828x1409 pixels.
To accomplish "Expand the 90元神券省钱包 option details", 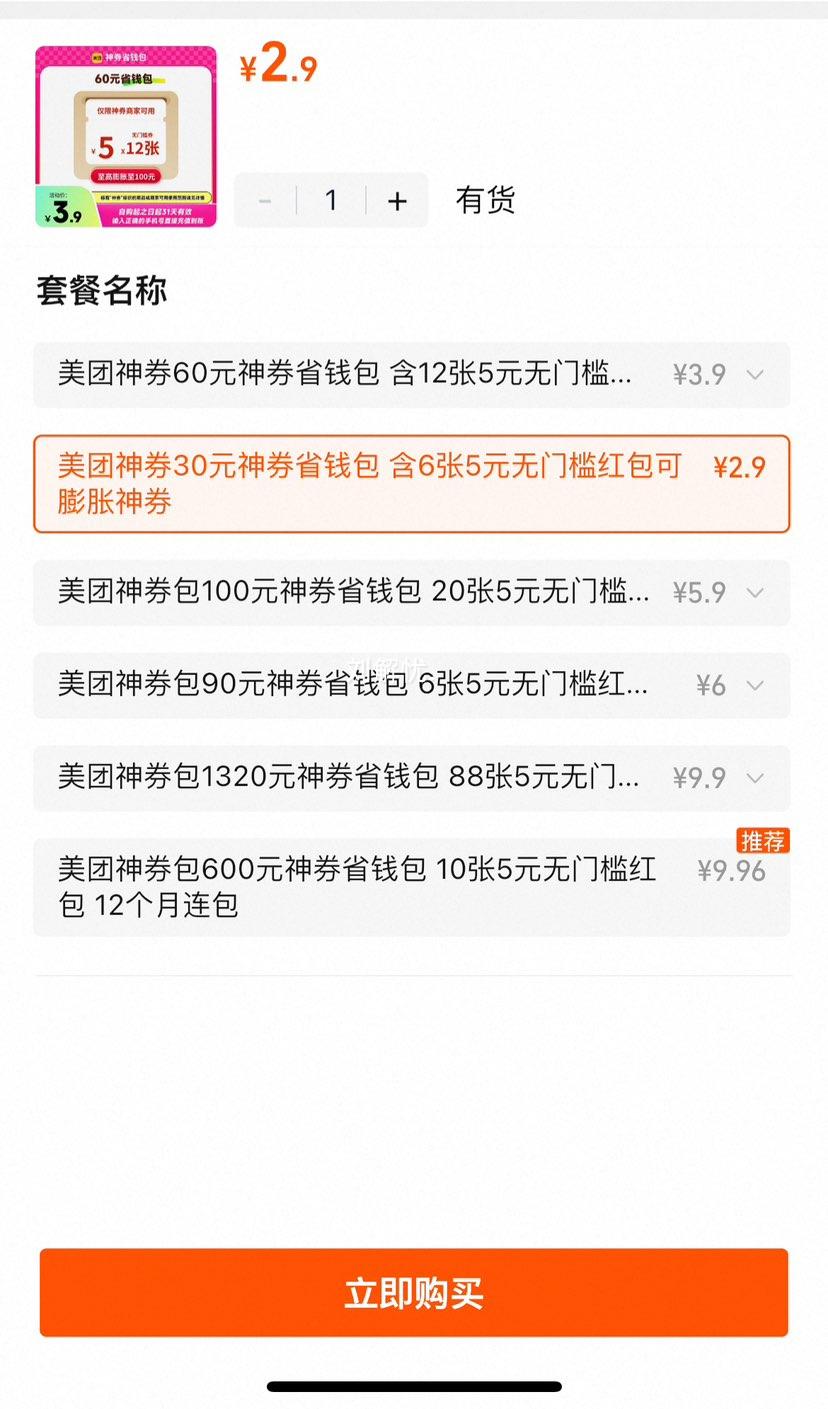I will click(755, 685).
